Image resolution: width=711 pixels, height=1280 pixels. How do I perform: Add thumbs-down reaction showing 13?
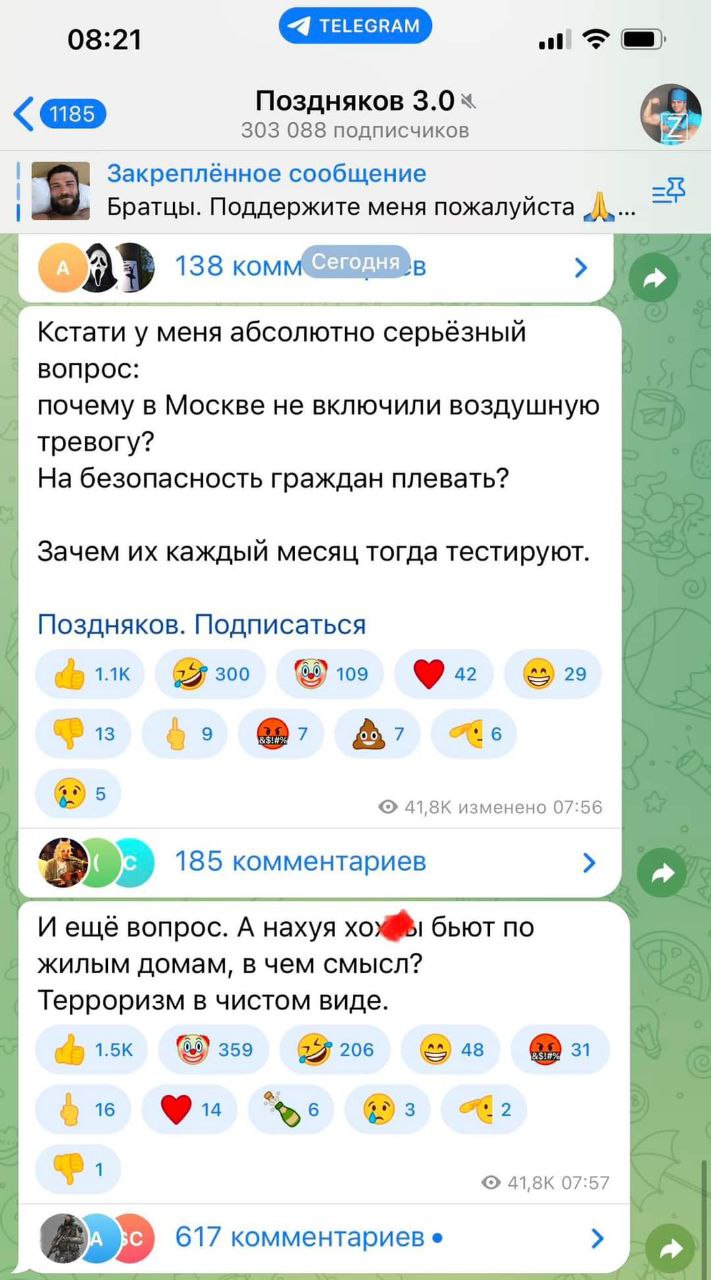click(x=84, y=734)
